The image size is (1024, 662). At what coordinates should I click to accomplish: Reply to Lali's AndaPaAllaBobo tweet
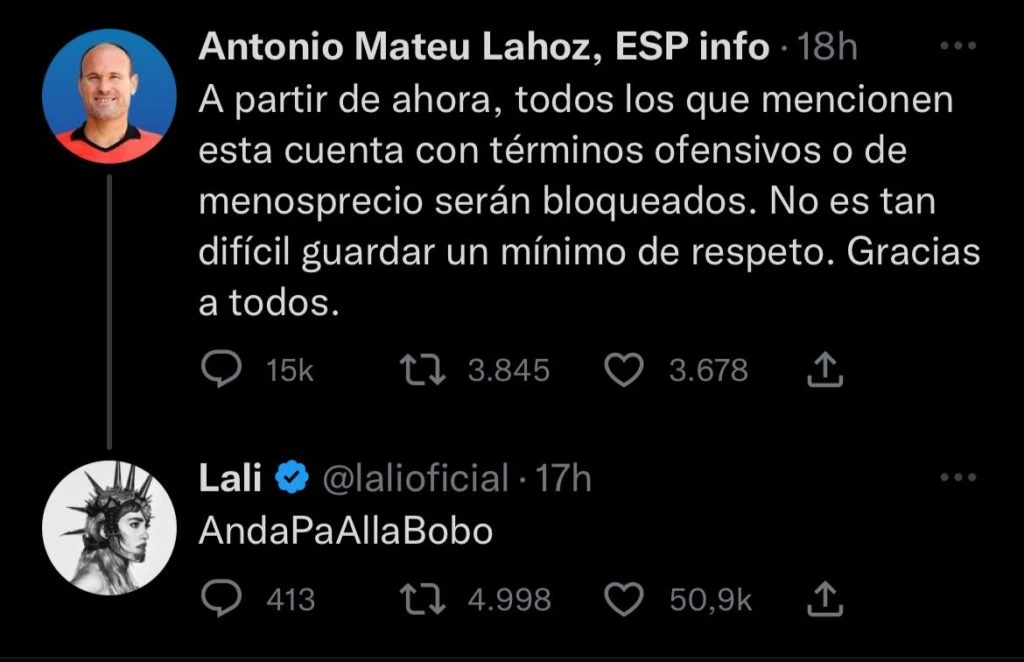click(x=221, y=599)
